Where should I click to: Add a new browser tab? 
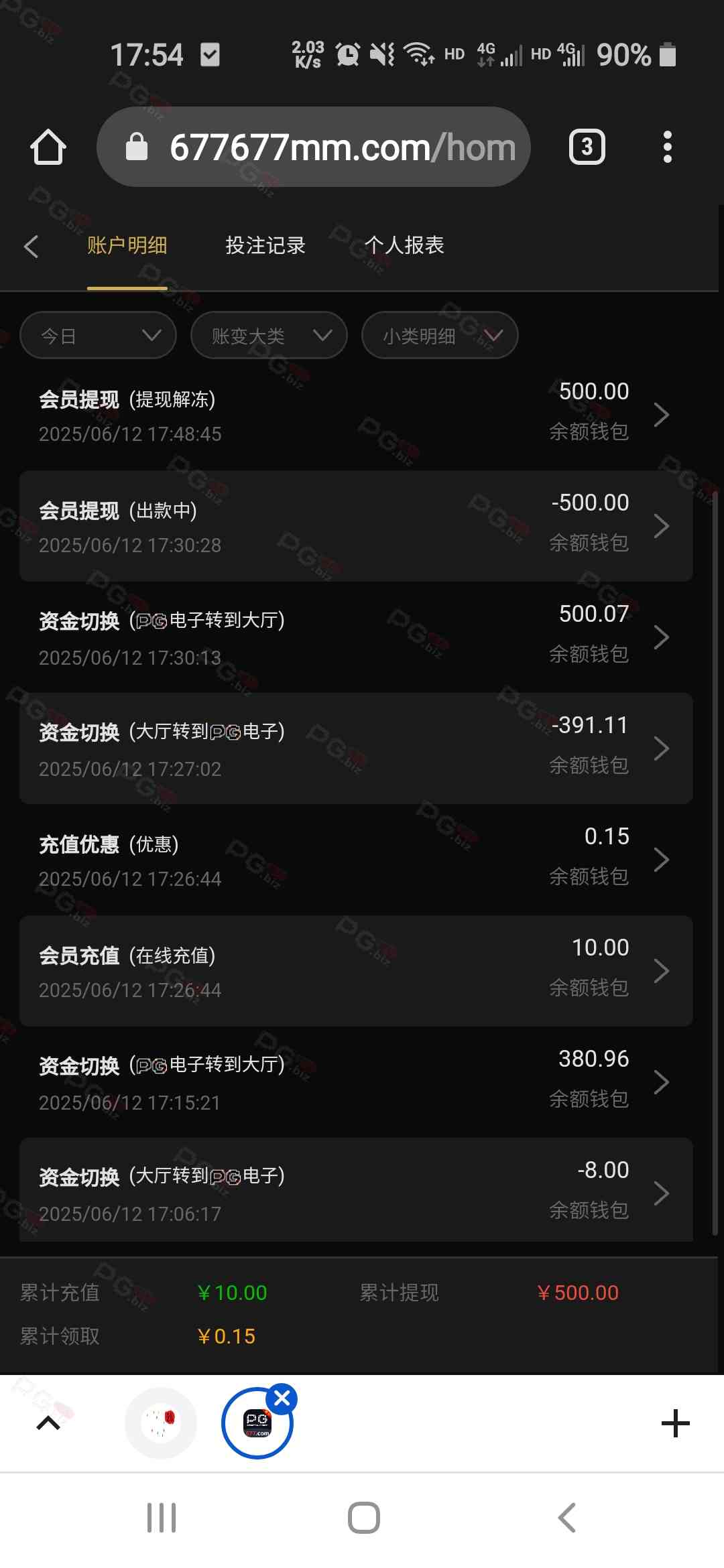pos(675,1423)
